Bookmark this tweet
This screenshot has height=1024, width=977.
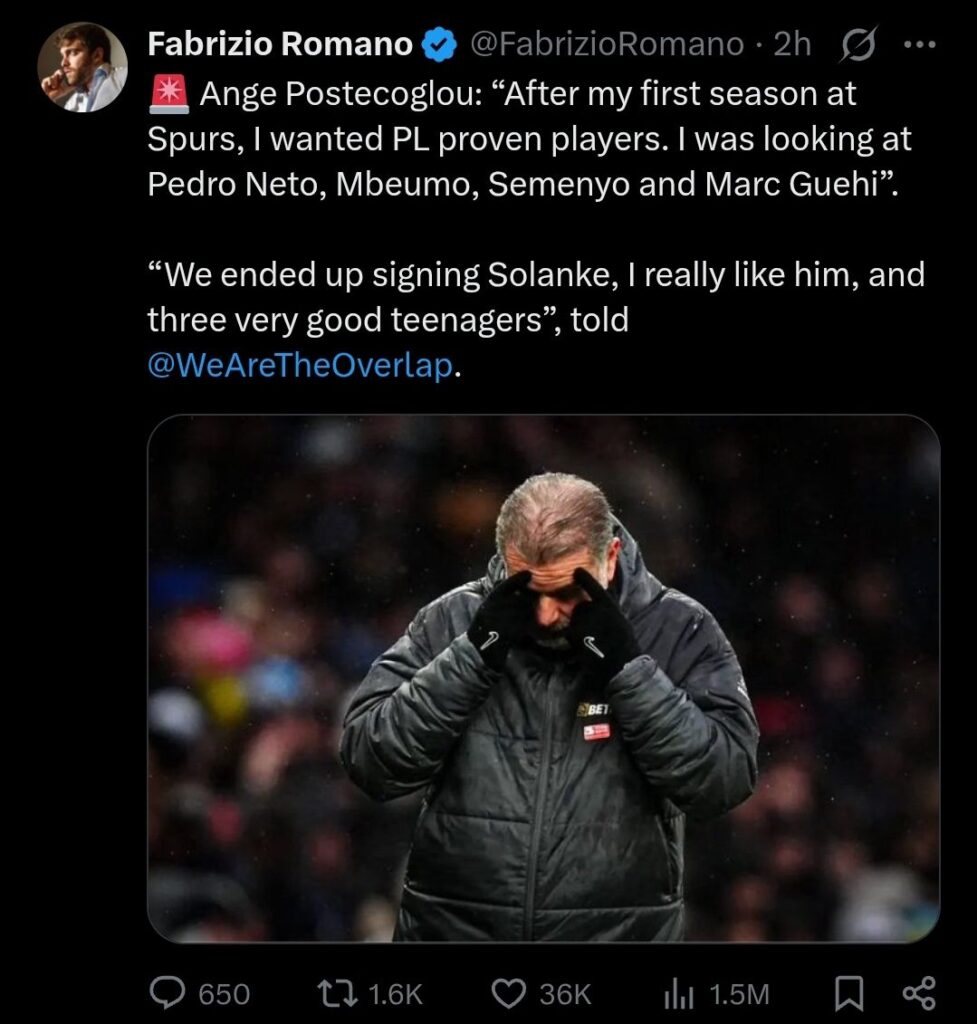point(849,993)
